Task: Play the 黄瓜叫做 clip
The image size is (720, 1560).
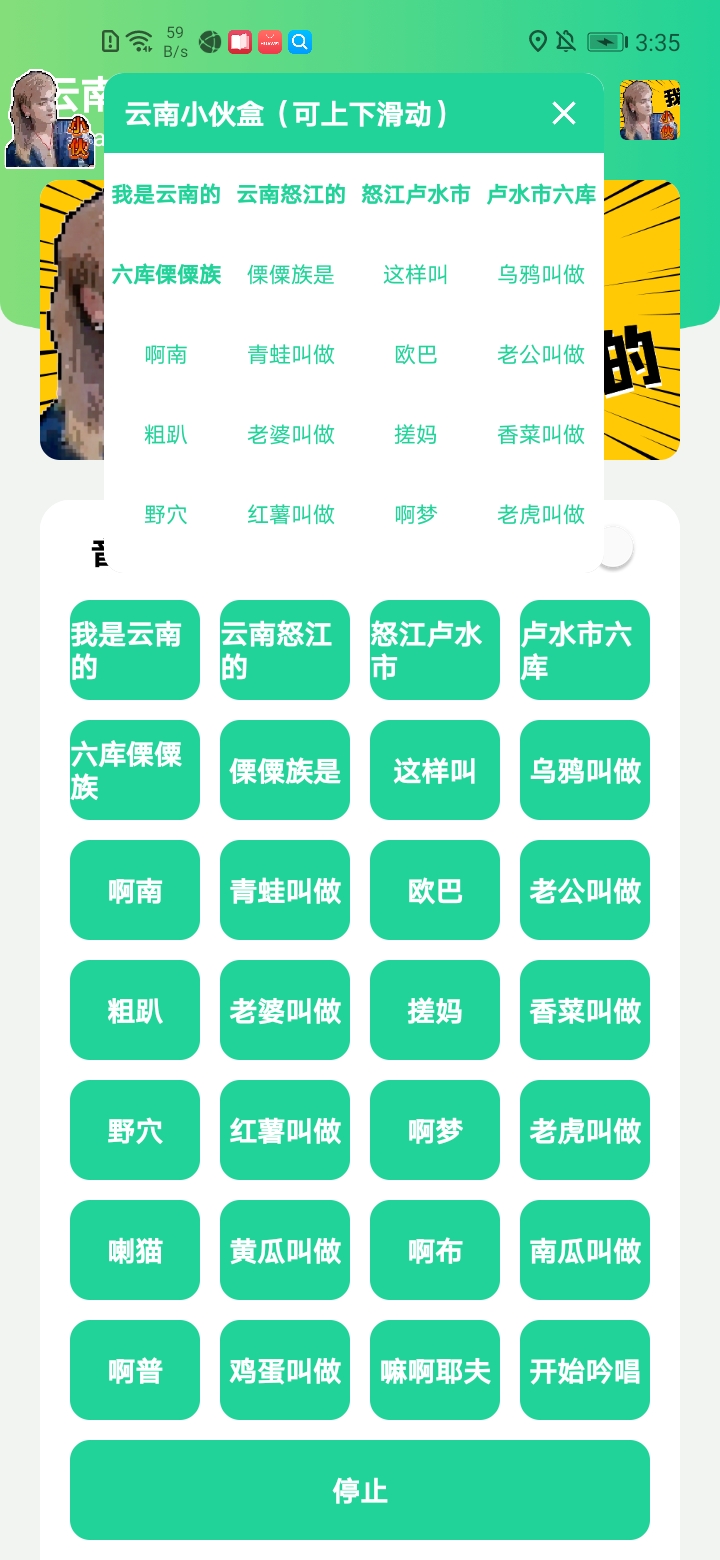Action: click(x=285, y=1250)
